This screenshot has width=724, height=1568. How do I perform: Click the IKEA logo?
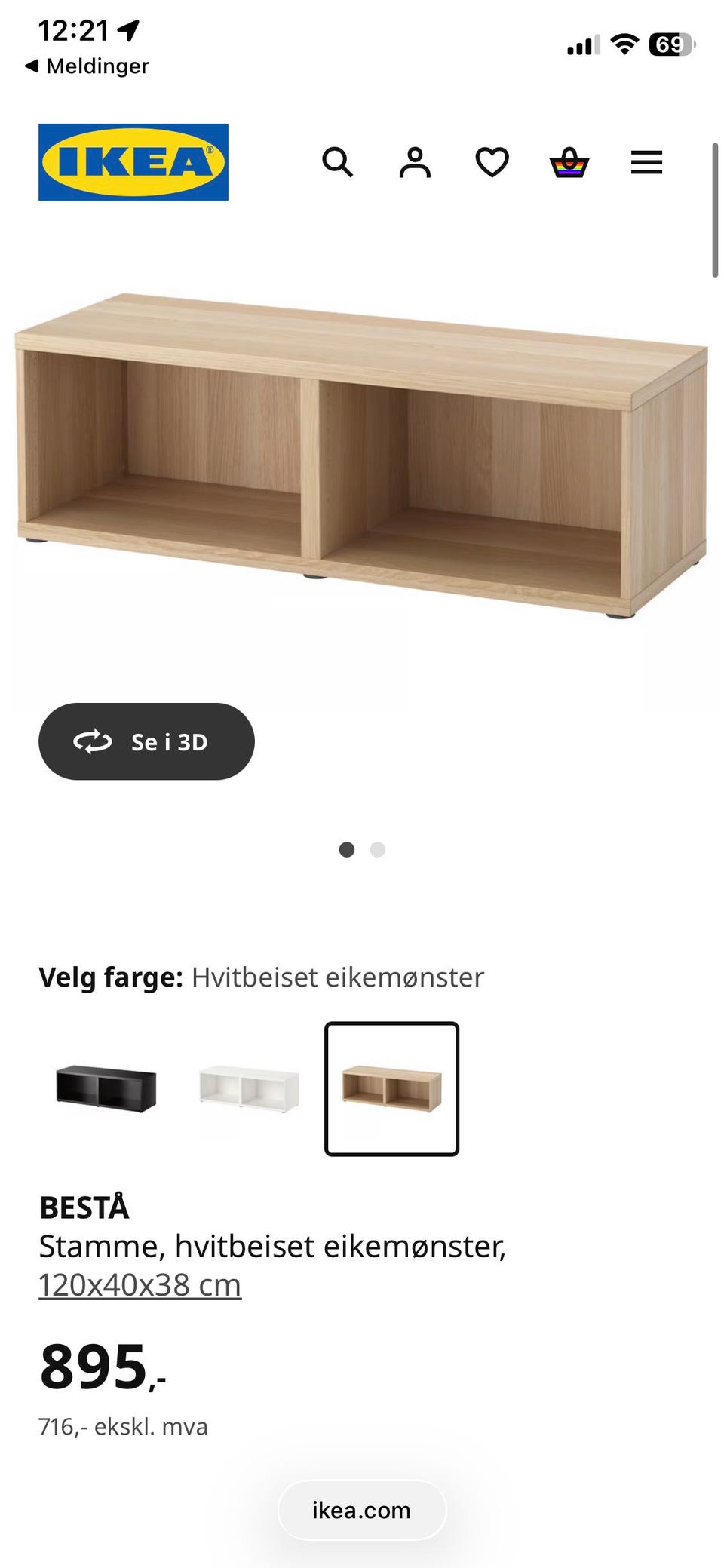click(x=133, y=161)
